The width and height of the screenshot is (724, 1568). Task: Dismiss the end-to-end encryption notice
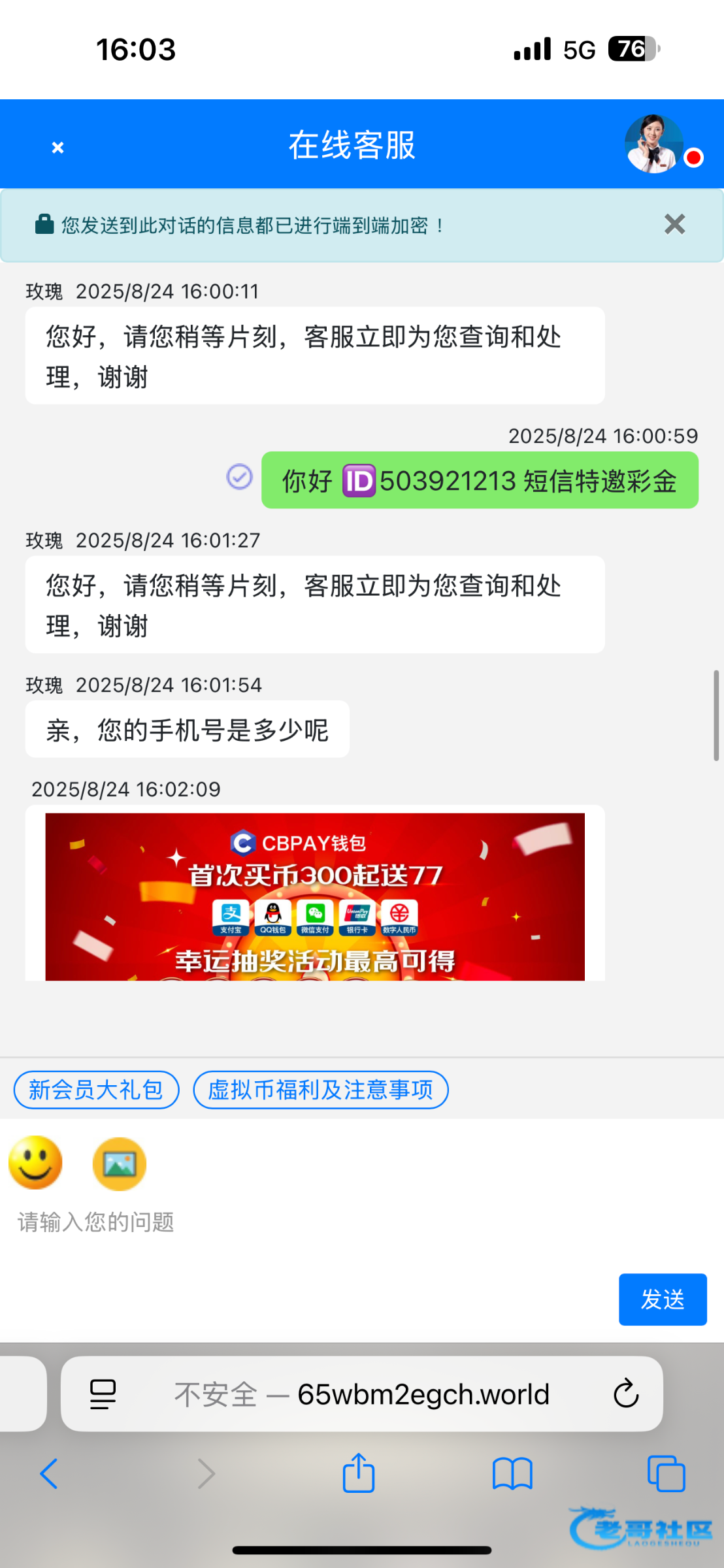tap(674, 225)
